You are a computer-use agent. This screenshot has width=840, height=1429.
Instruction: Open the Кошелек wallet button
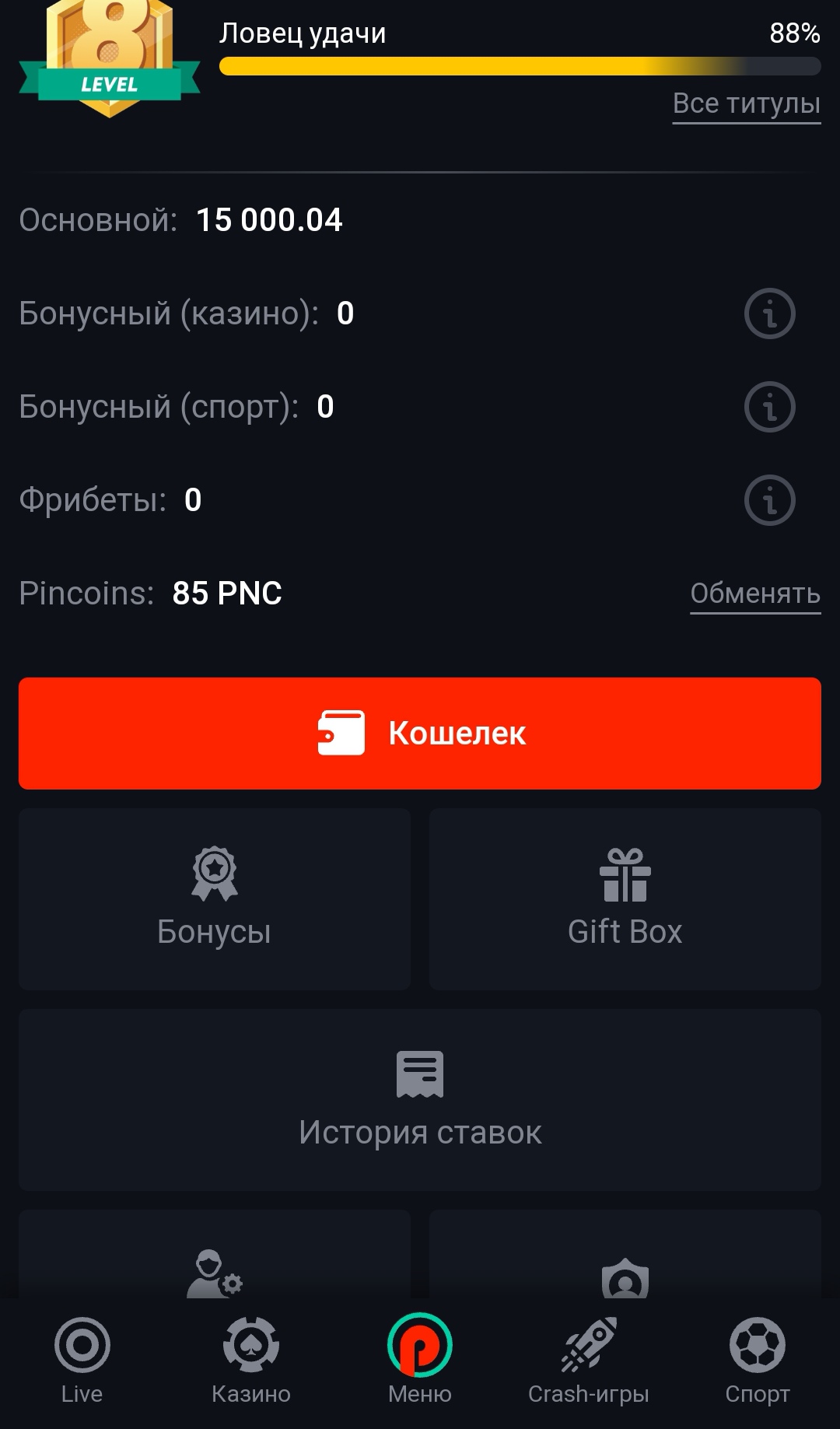[x=420, y=734]
